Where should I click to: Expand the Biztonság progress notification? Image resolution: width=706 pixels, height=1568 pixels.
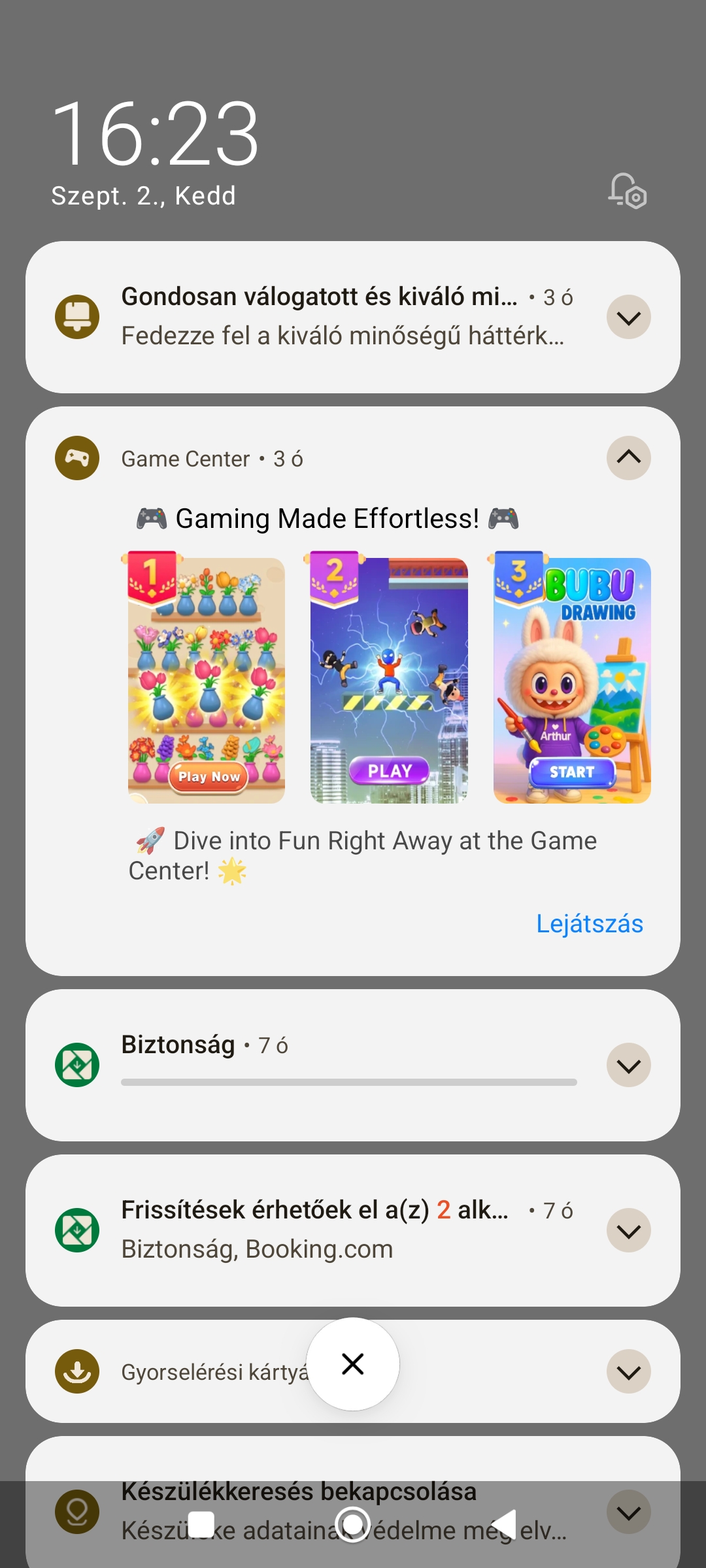[x=628, y=1066]
